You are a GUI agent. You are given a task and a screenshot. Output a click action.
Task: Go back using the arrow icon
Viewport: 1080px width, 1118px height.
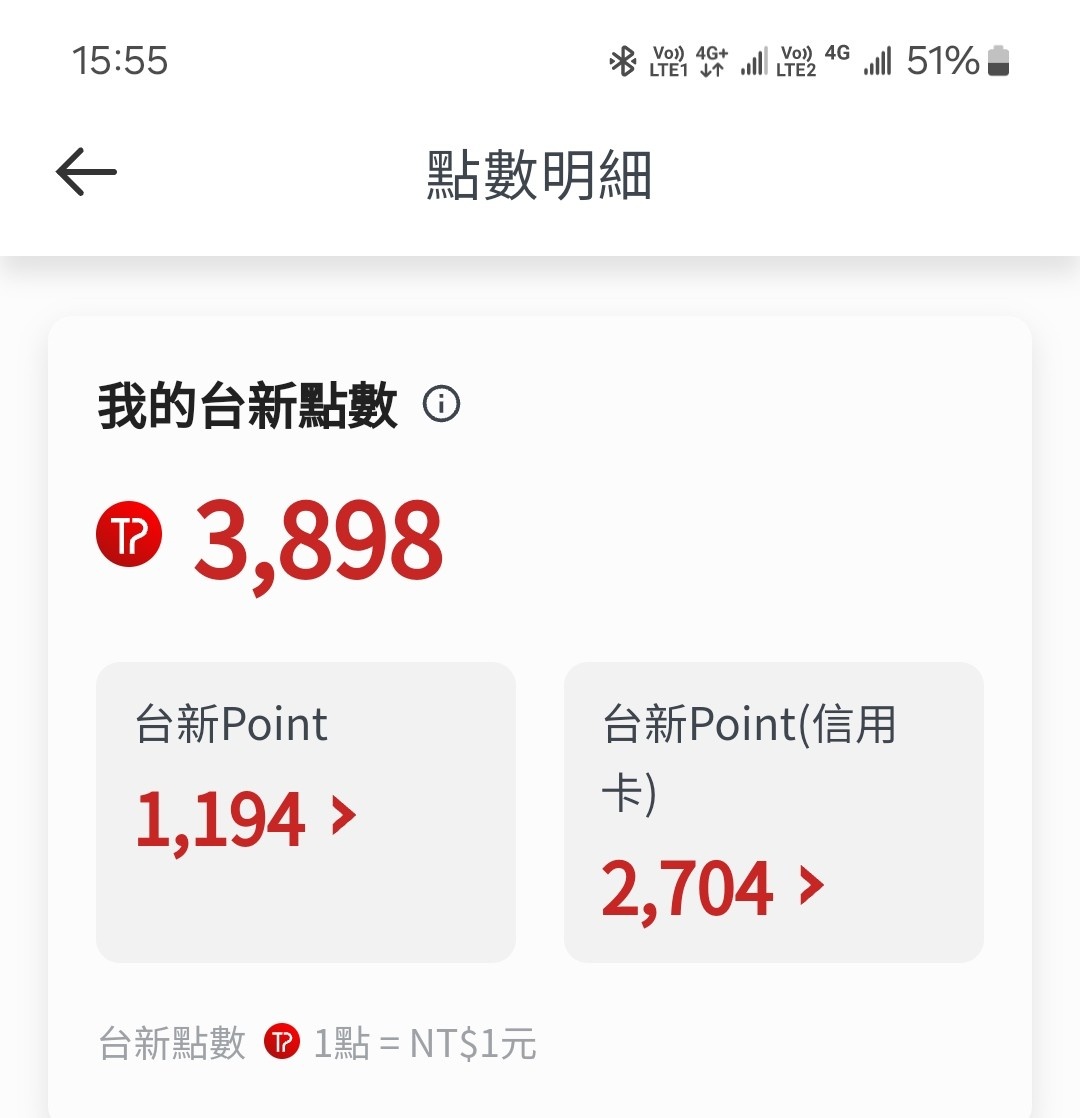pos(86,172)
